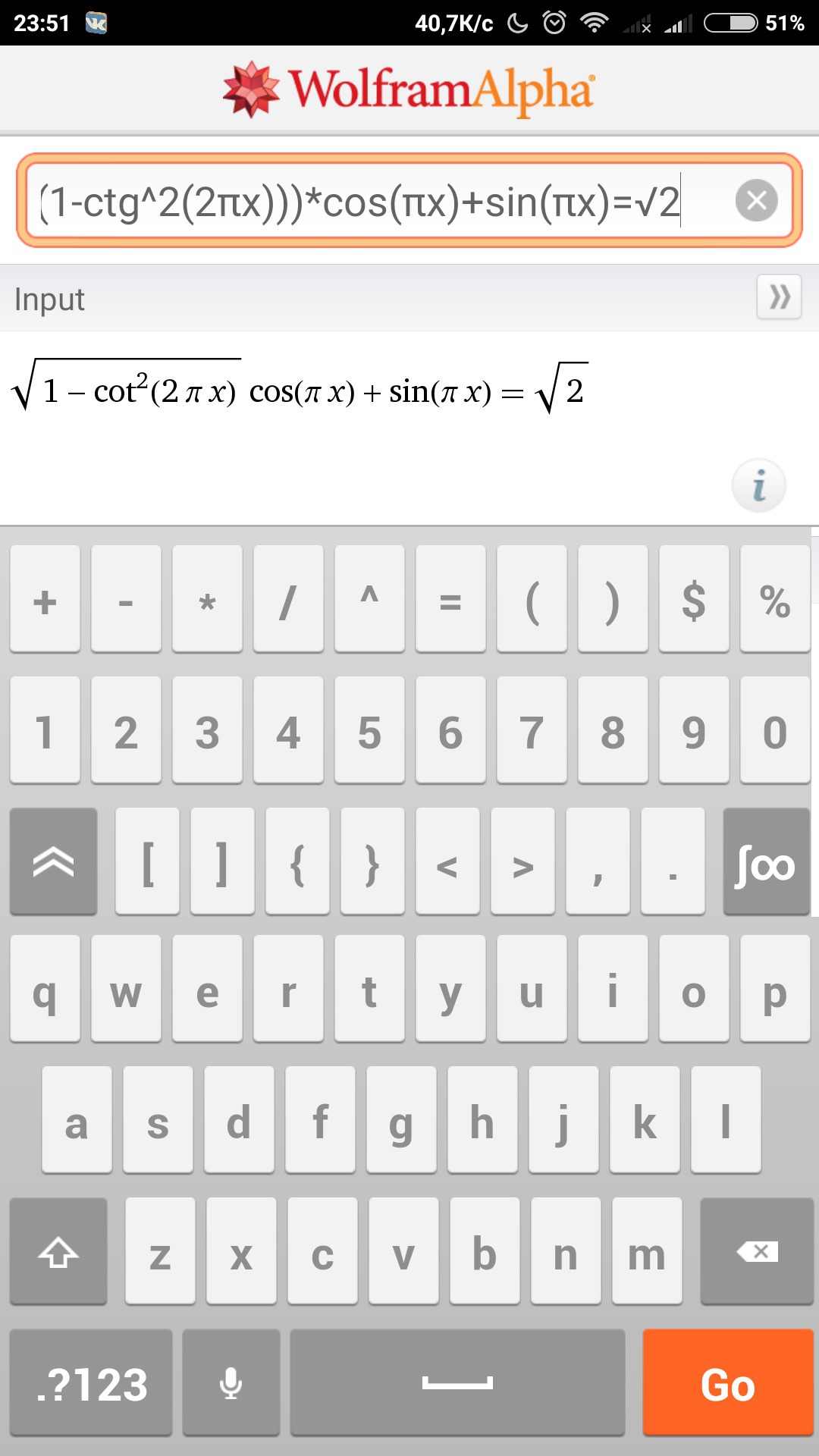819x1456 pixels.
Task: Insert a closing curly brace
Action: (372, 861)
